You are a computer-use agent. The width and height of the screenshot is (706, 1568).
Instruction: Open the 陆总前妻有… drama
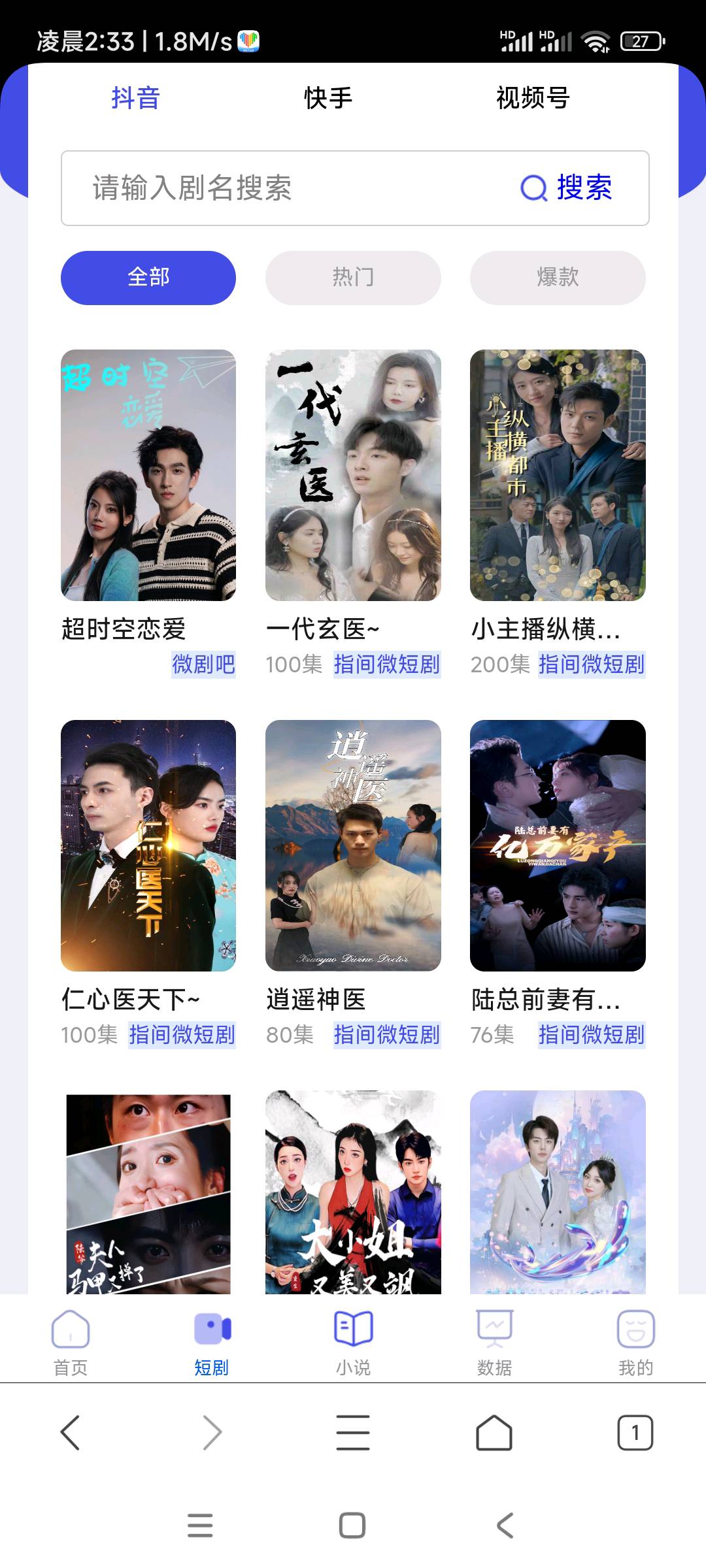[558, 845]
